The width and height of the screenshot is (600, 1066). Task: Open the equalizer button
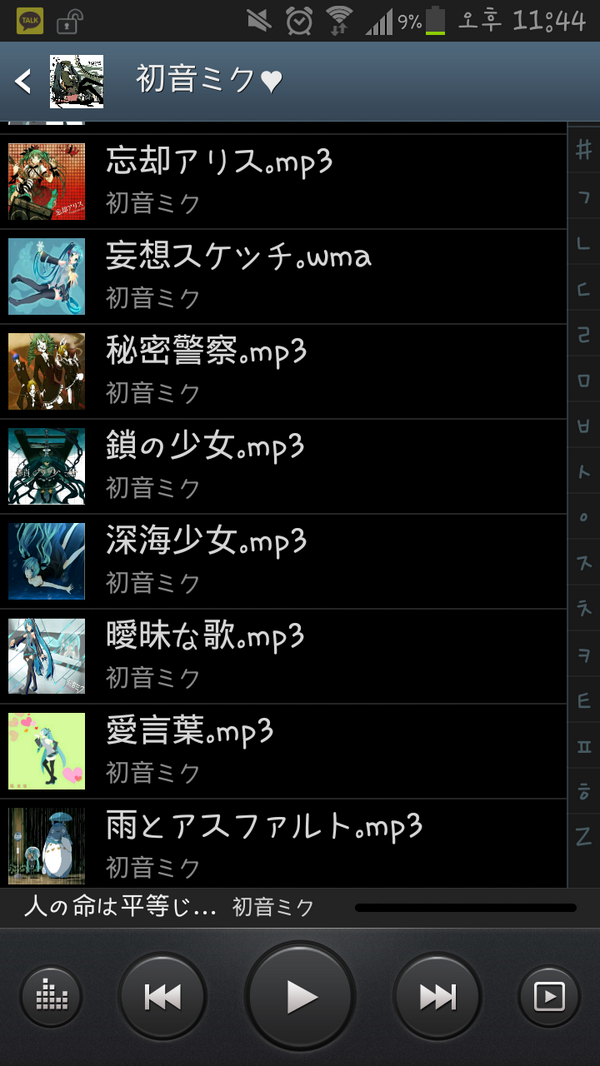[51, 997]
